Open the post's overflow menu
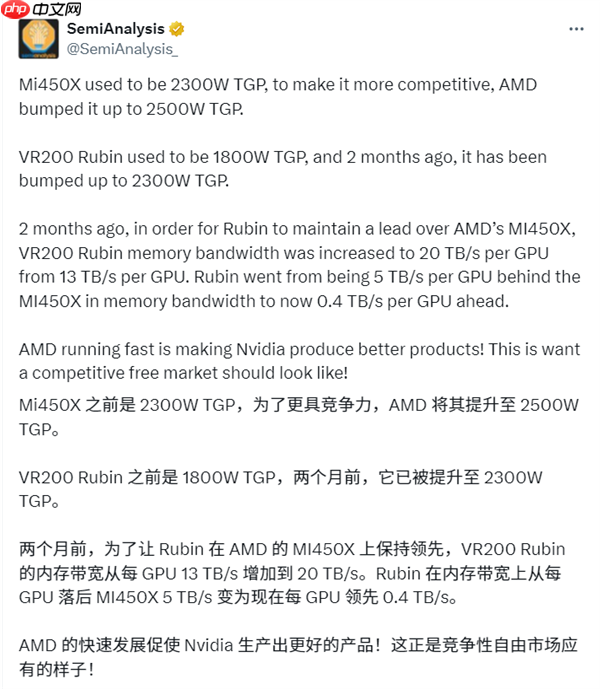The height and width of the screenshot is (689, 600). click(x=575, y=29)
